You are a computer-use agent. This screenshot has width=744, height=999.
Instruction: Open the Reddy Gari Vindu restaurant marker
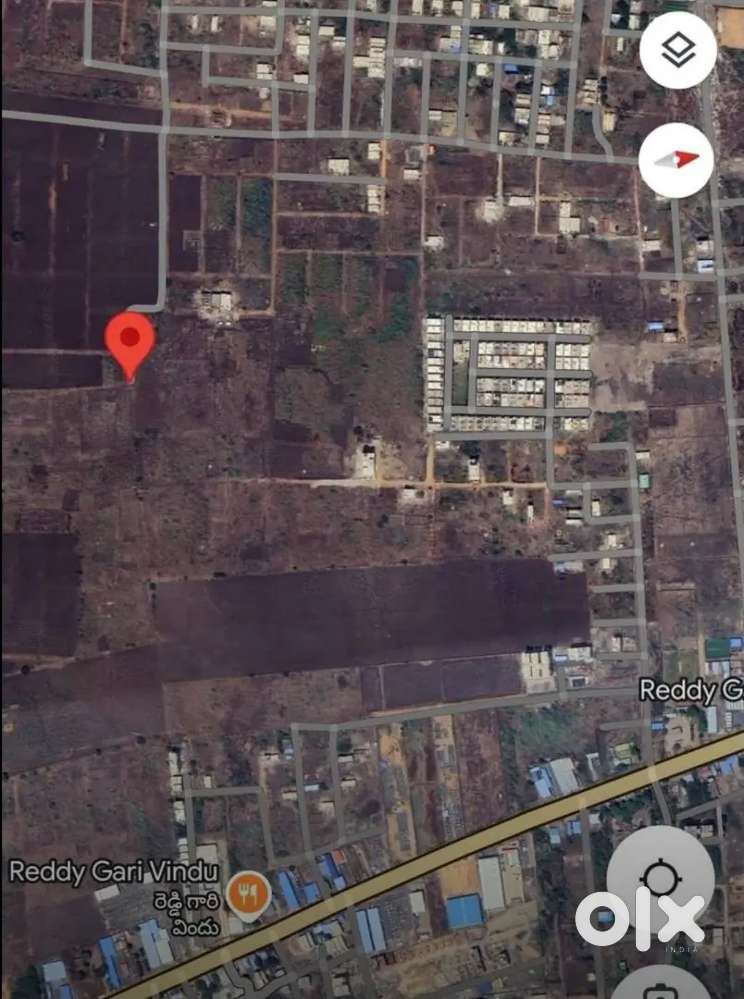(248, 893)
